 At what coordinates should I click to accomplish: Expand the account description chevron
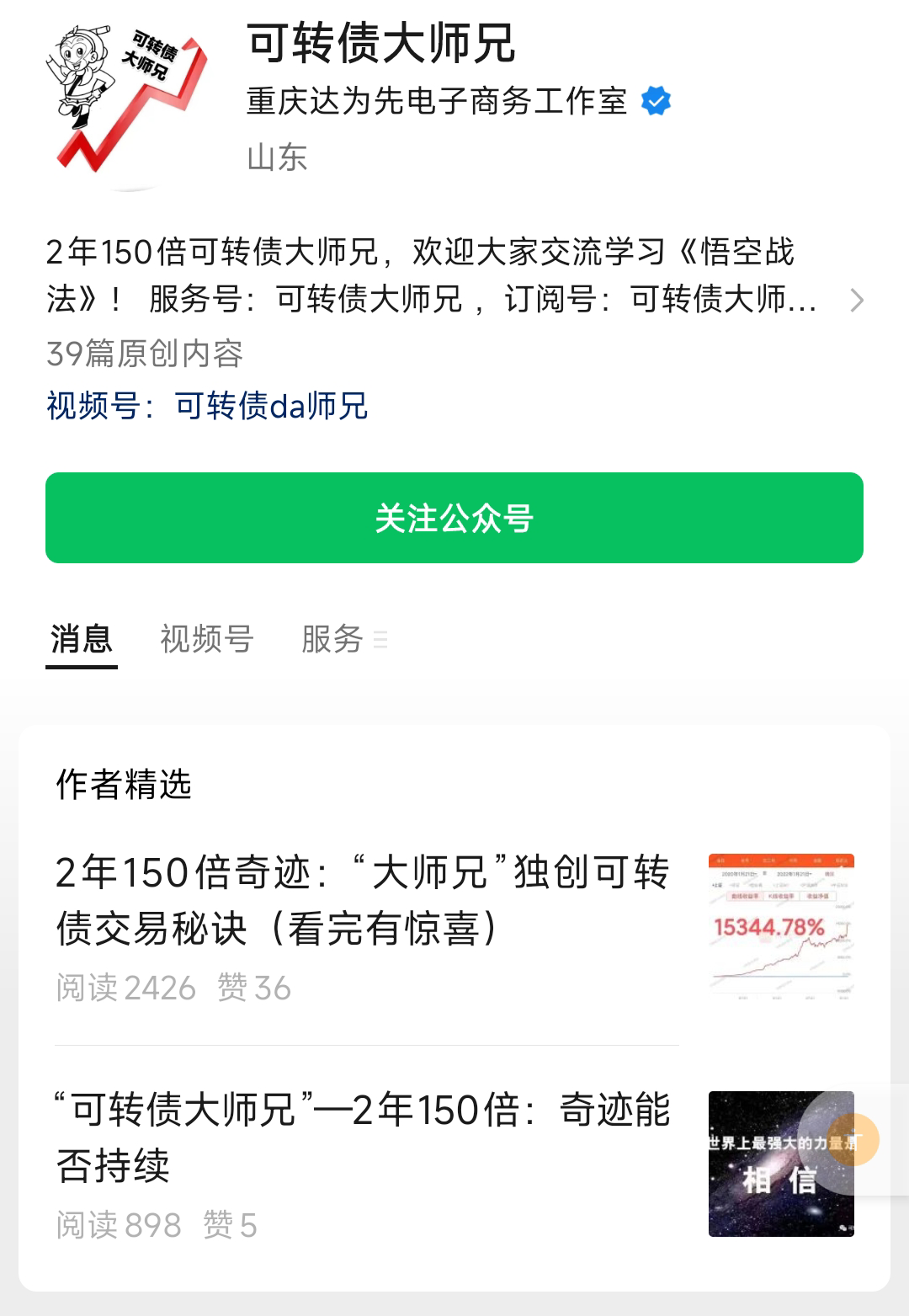[x=856, y=300]
